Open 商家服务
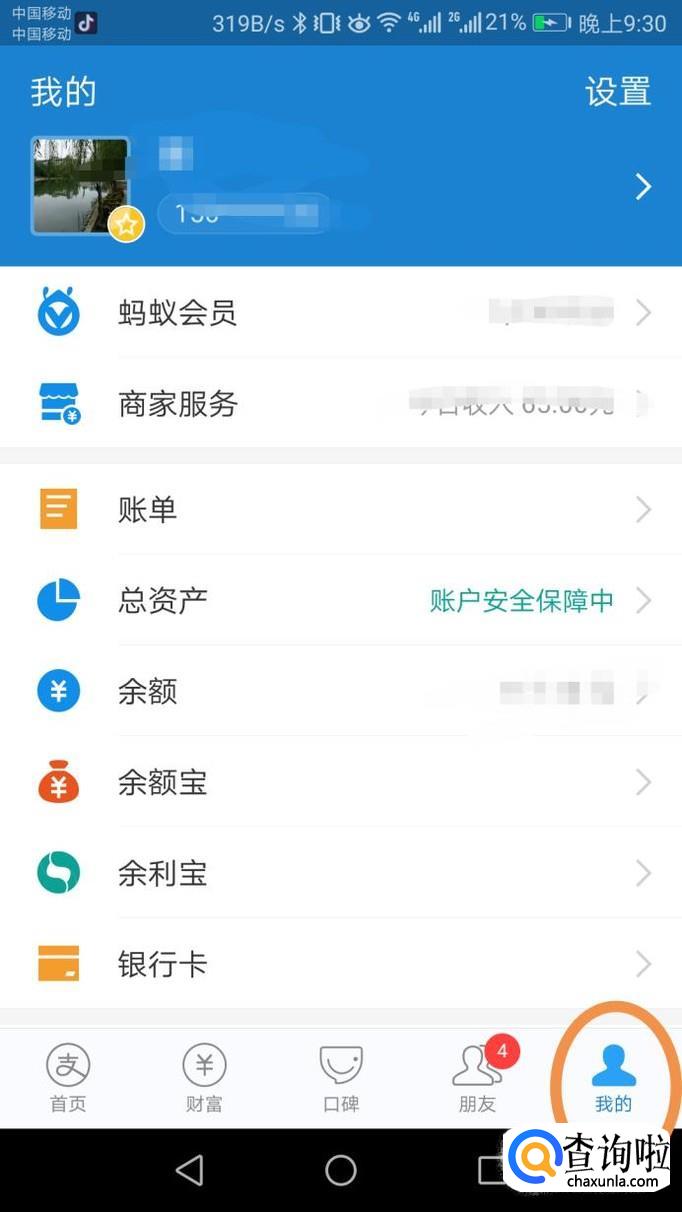 pos(340,404)
